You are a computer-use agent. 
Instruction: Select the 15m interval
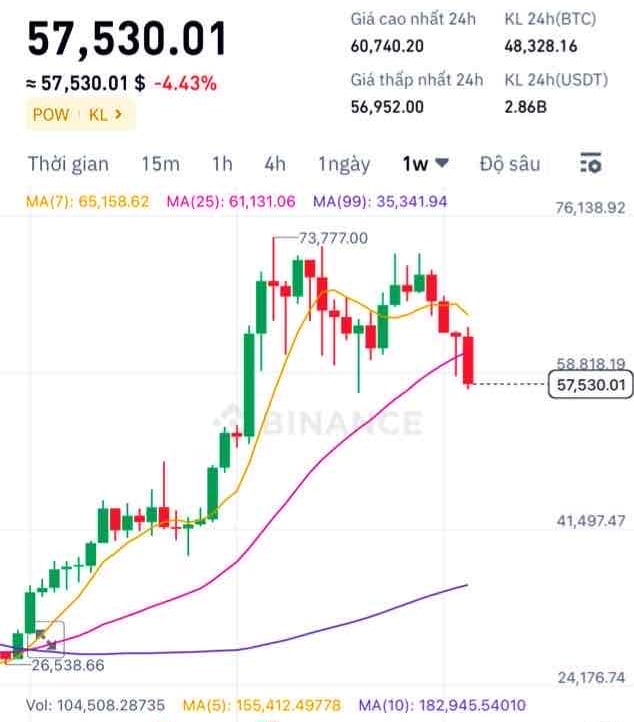click(160, 164)
